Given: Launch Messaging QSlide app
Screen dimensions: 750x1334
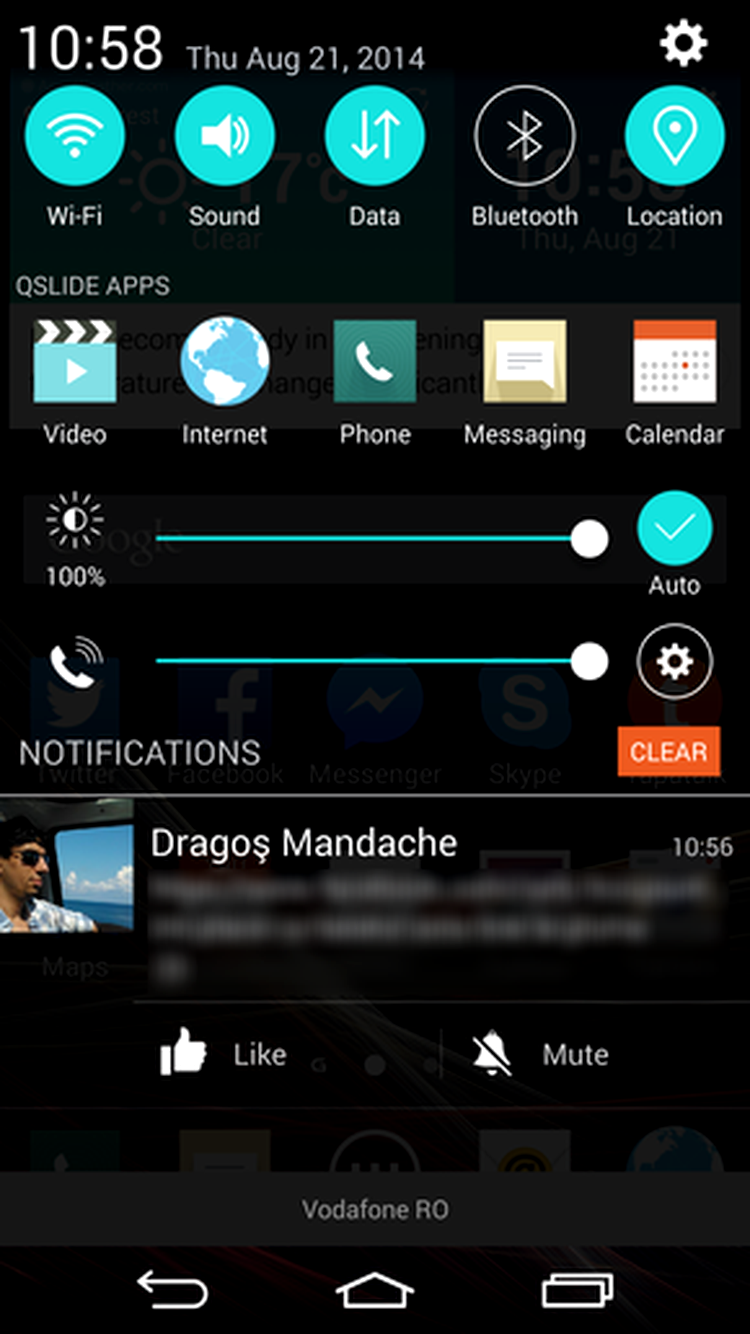Looking at the screenshot, I should tap(524, 362).
